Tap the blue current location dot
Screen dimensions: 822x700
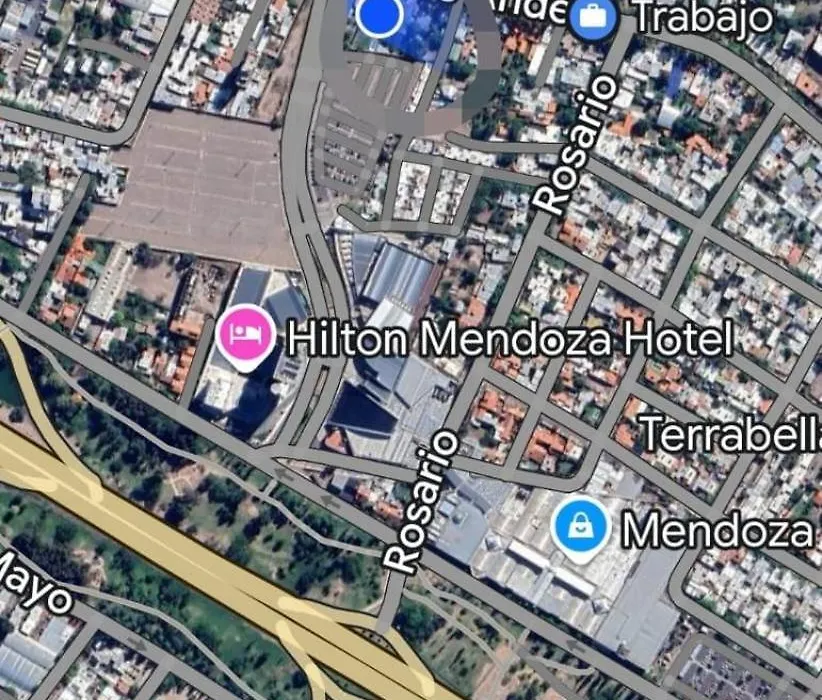click(380, 15)
